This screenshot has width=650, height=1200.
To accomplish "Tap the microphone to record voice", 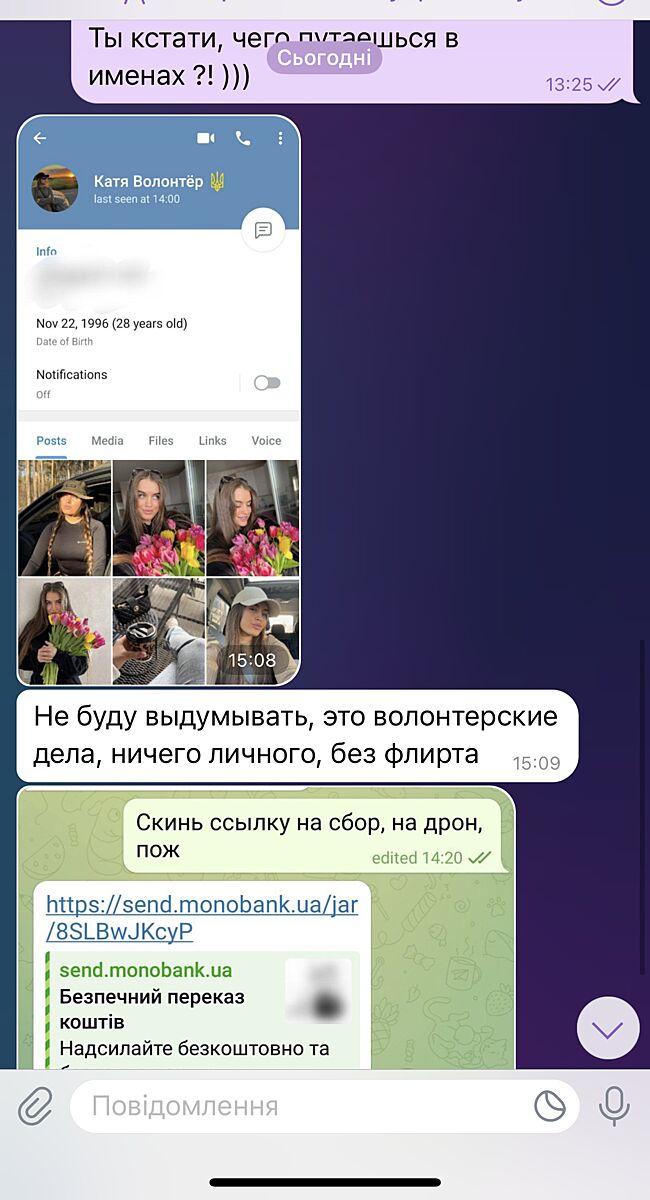I will [x=614, y=1106].
